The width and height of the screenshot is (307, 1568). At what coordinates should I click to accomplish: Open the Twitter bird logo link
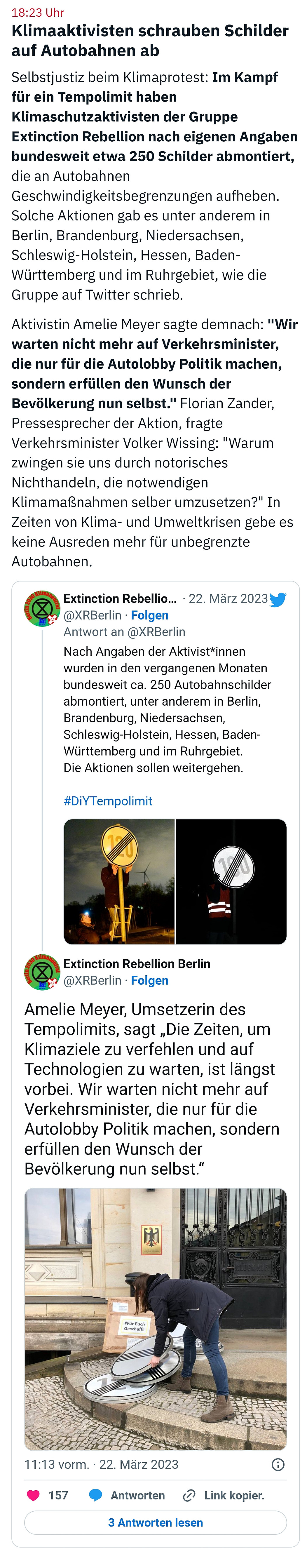pos(277,599)
